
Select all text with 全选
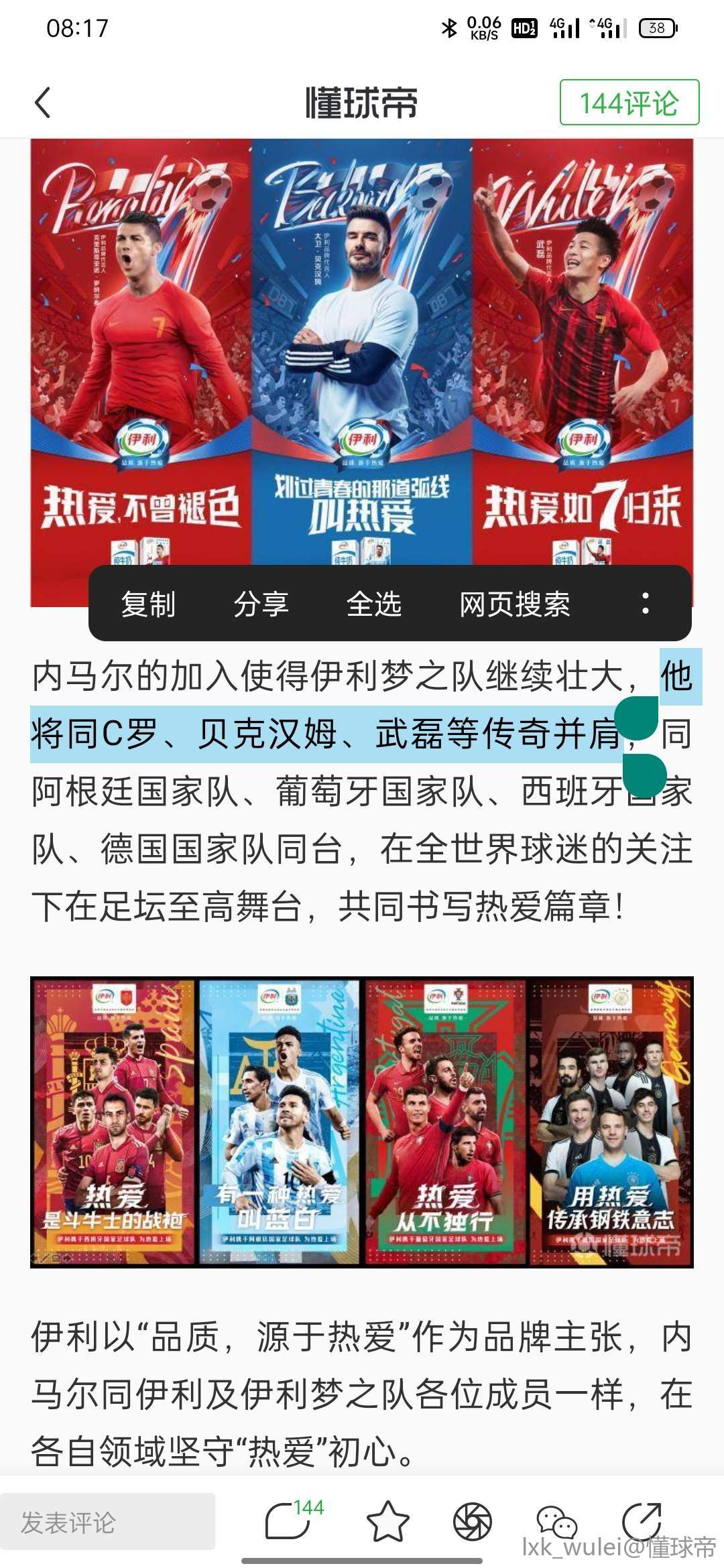[373, 604]
